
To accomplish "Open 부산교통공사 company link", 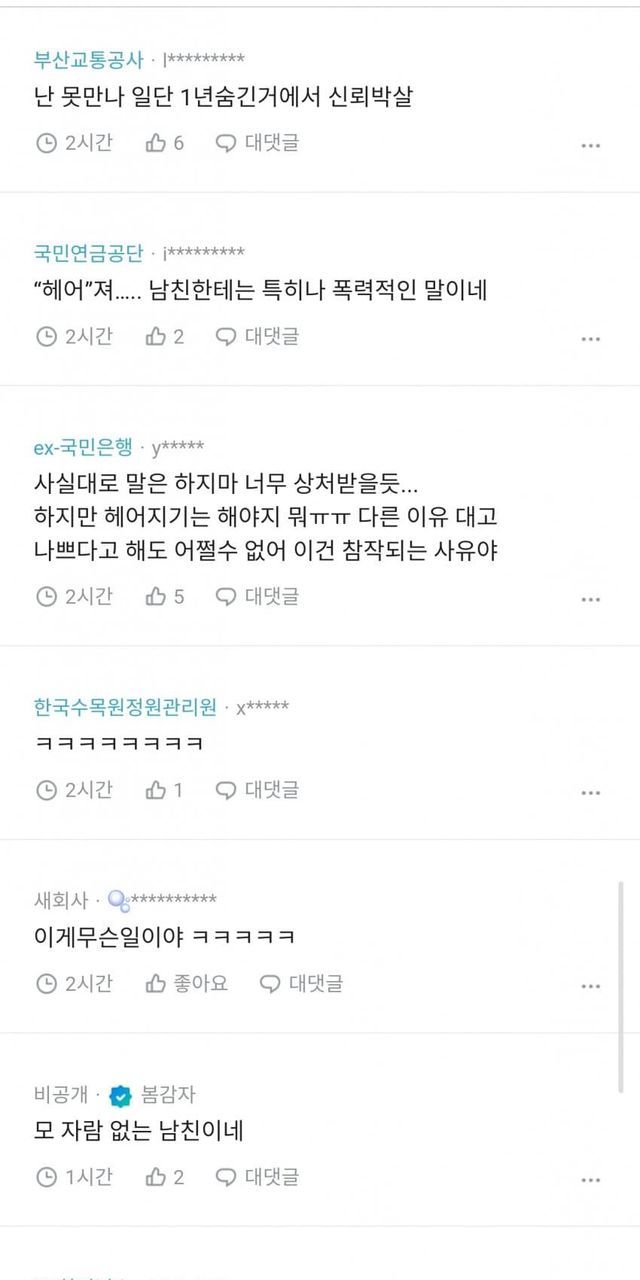I will [x=89, y=59].
